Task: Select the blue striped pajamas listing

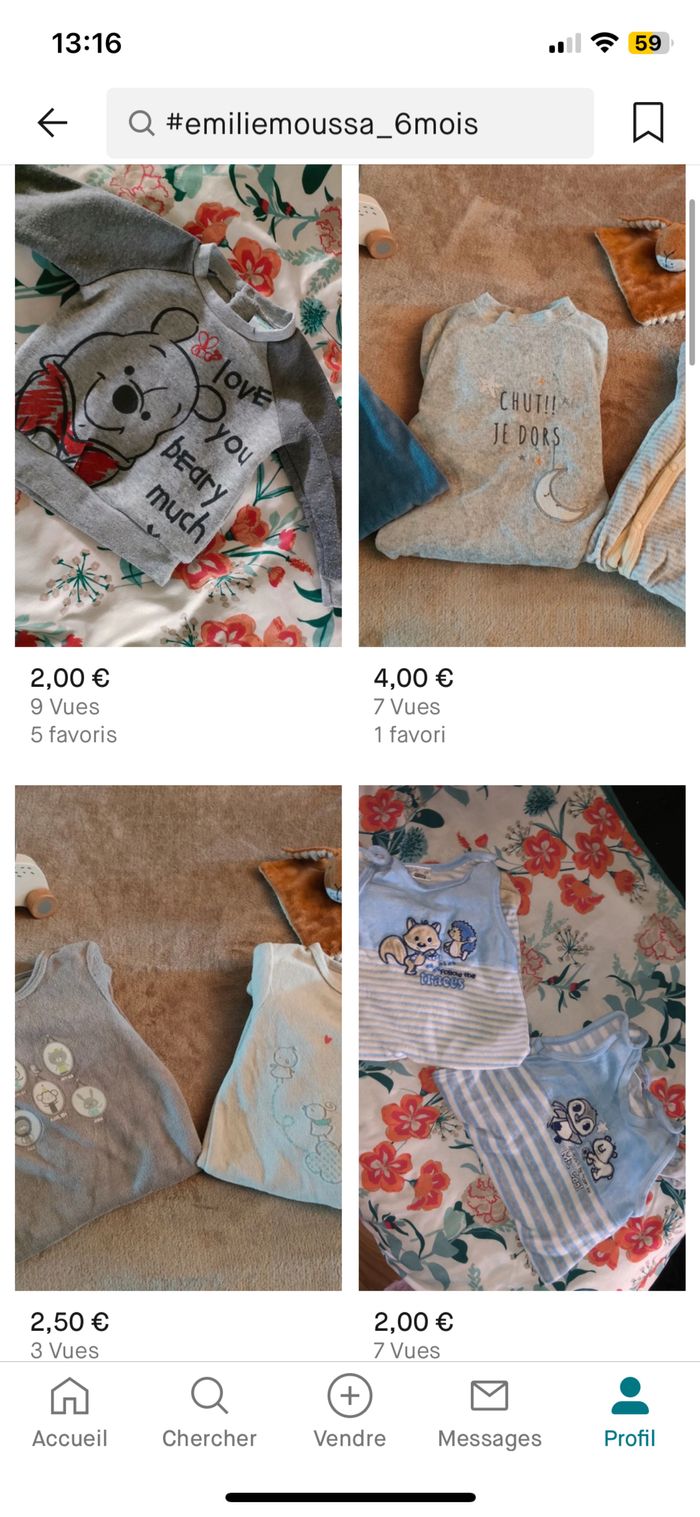Action: pyautogui.click(x=522, y=1037)
